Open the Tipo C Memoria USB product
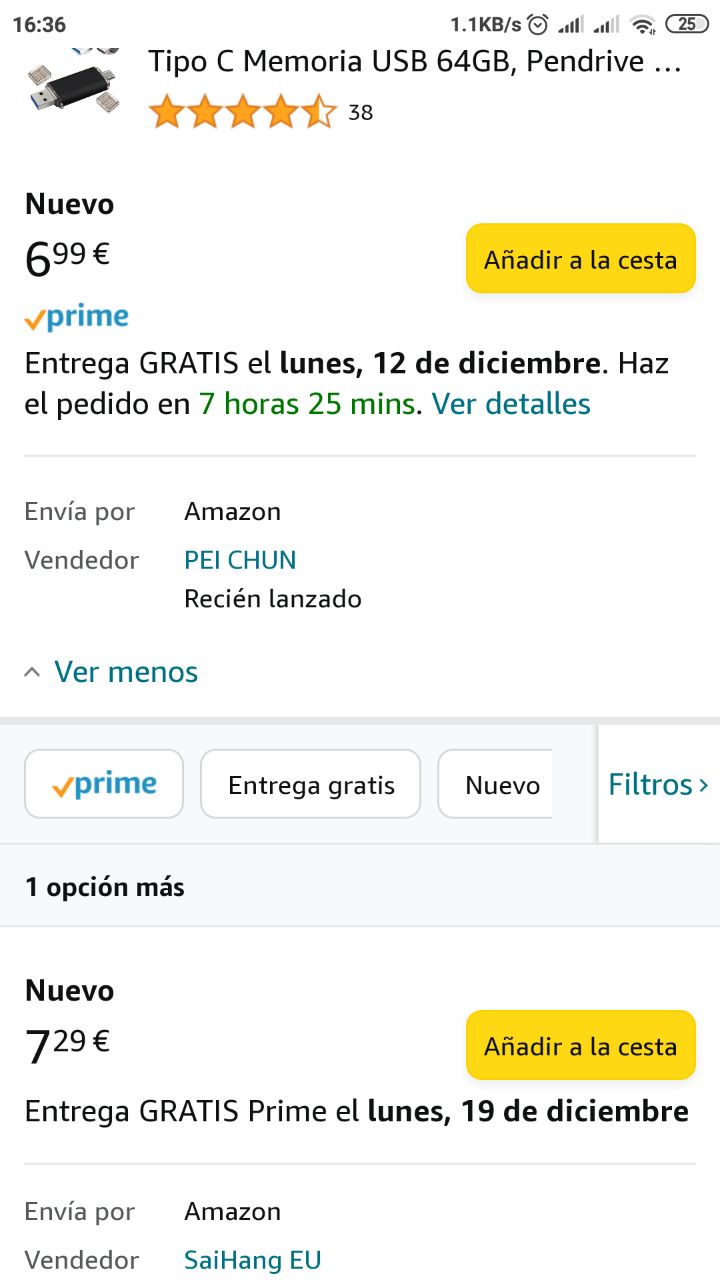The image size is (720, 1280). coord(415,62)
